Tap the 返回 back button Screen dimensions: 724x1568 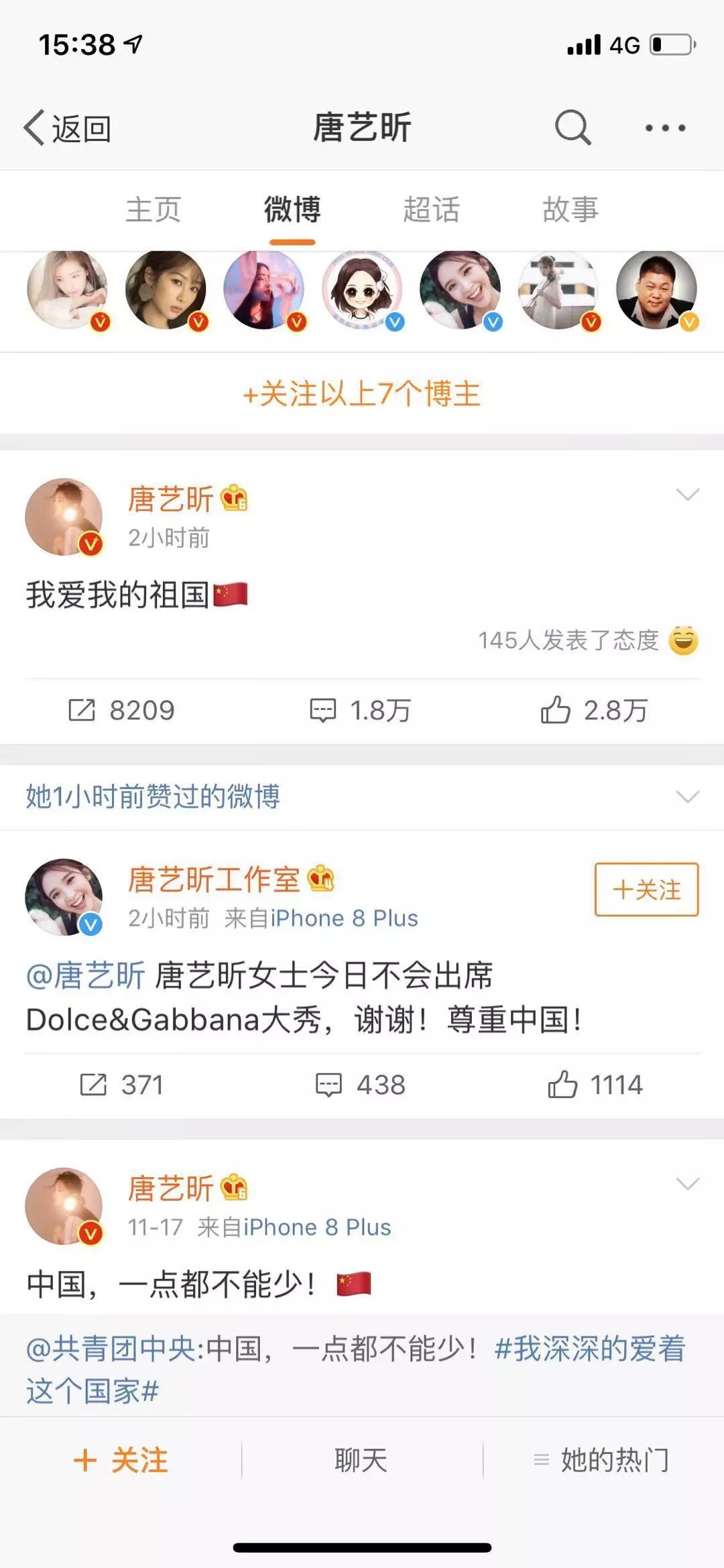[x=67, y=127]
